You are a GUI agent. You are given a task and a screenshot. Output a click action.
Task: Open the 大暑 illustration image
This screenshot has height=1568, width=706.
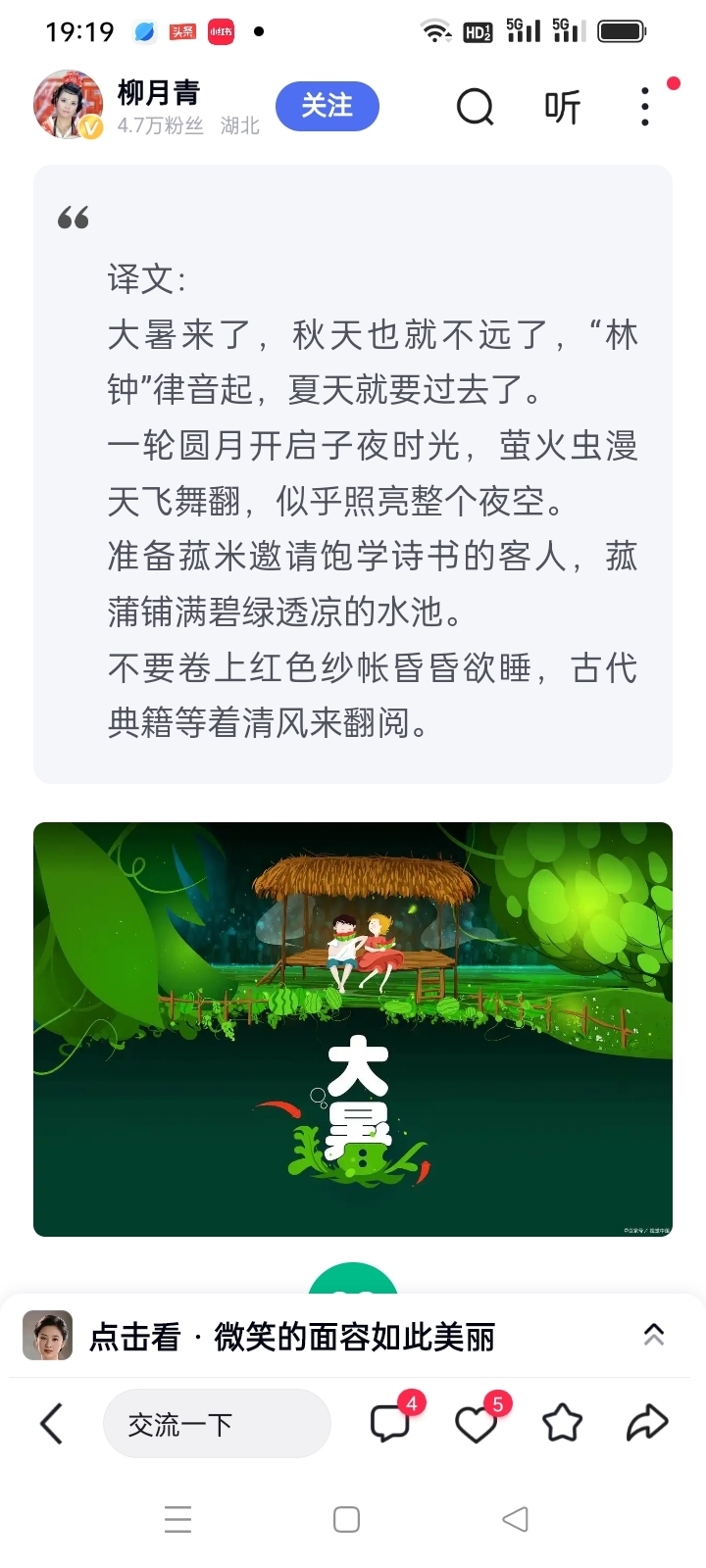point(353,1029)
